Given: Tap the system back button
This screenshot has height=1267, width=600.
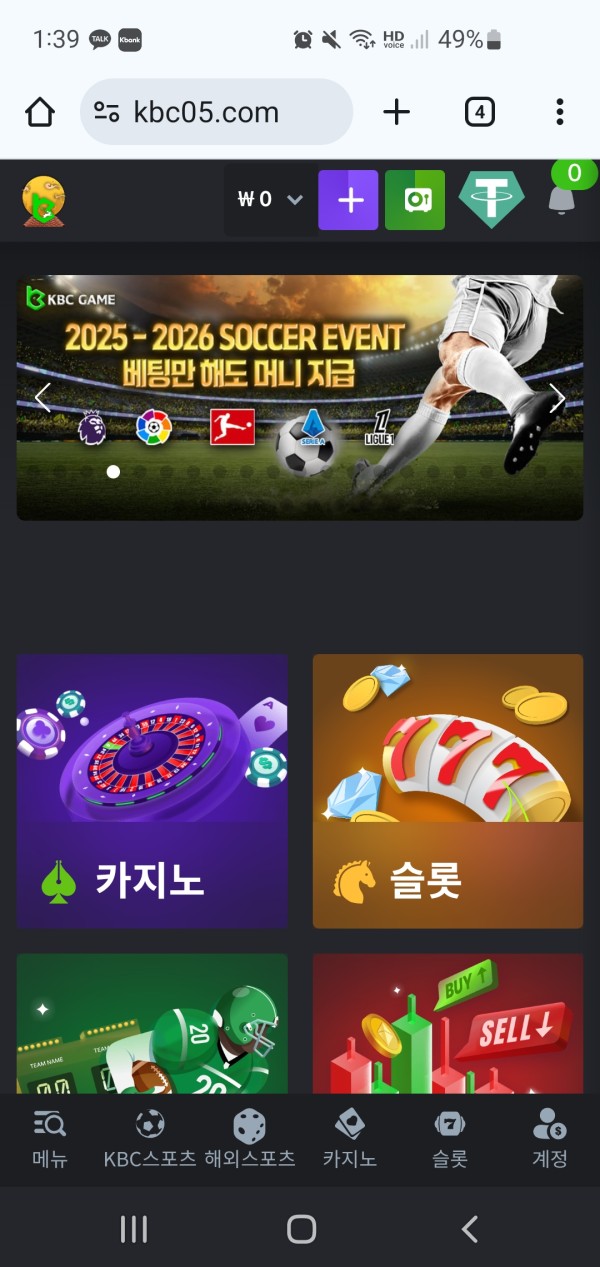Looking at the screenshot, I should click(469, 1229).
